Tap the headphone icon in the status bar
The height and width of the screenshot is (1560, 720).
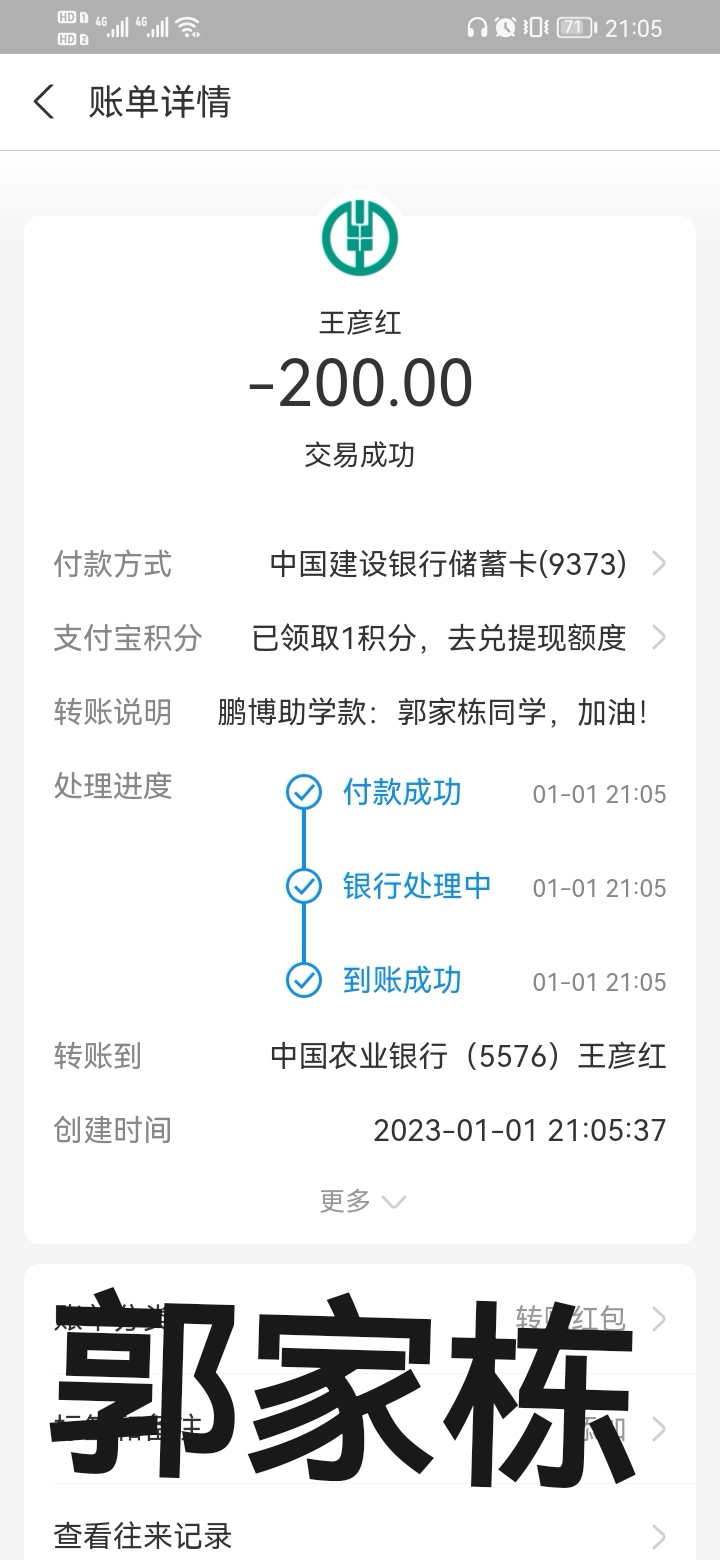coord(480,27)
